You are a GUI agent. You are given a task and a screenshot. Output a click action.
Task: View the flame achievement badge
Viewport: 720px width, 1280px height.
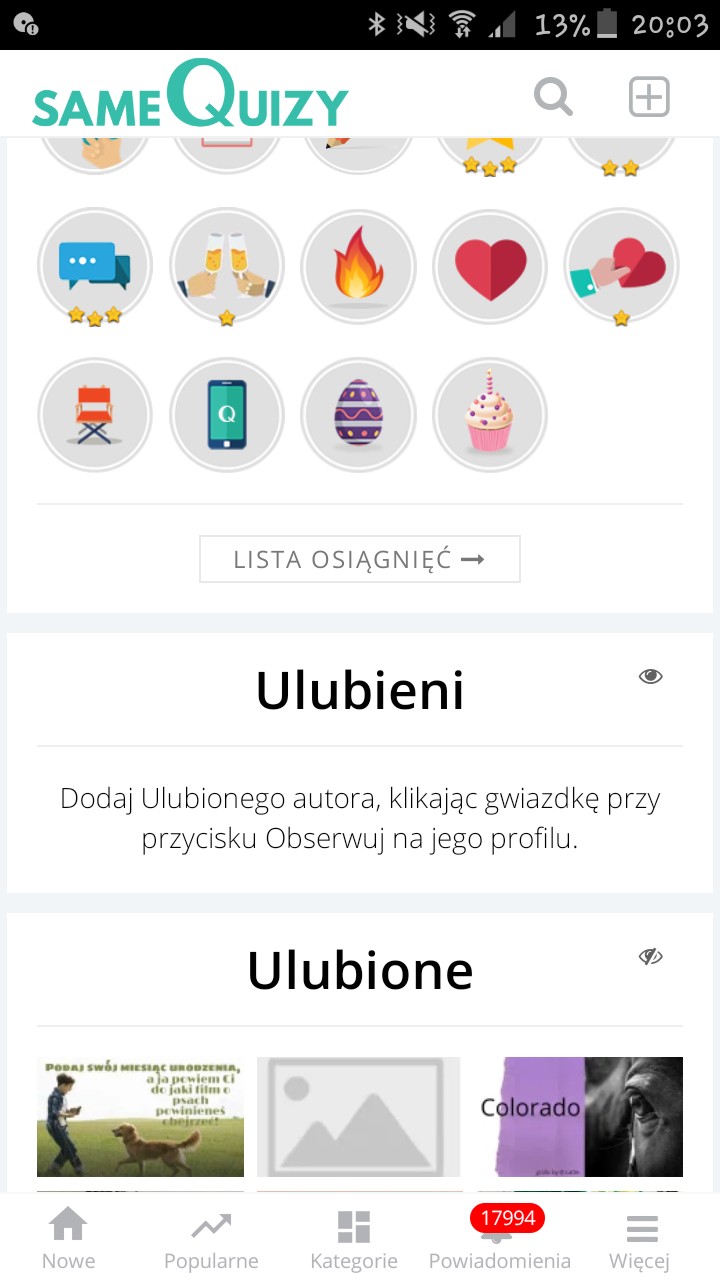point(358,265)
